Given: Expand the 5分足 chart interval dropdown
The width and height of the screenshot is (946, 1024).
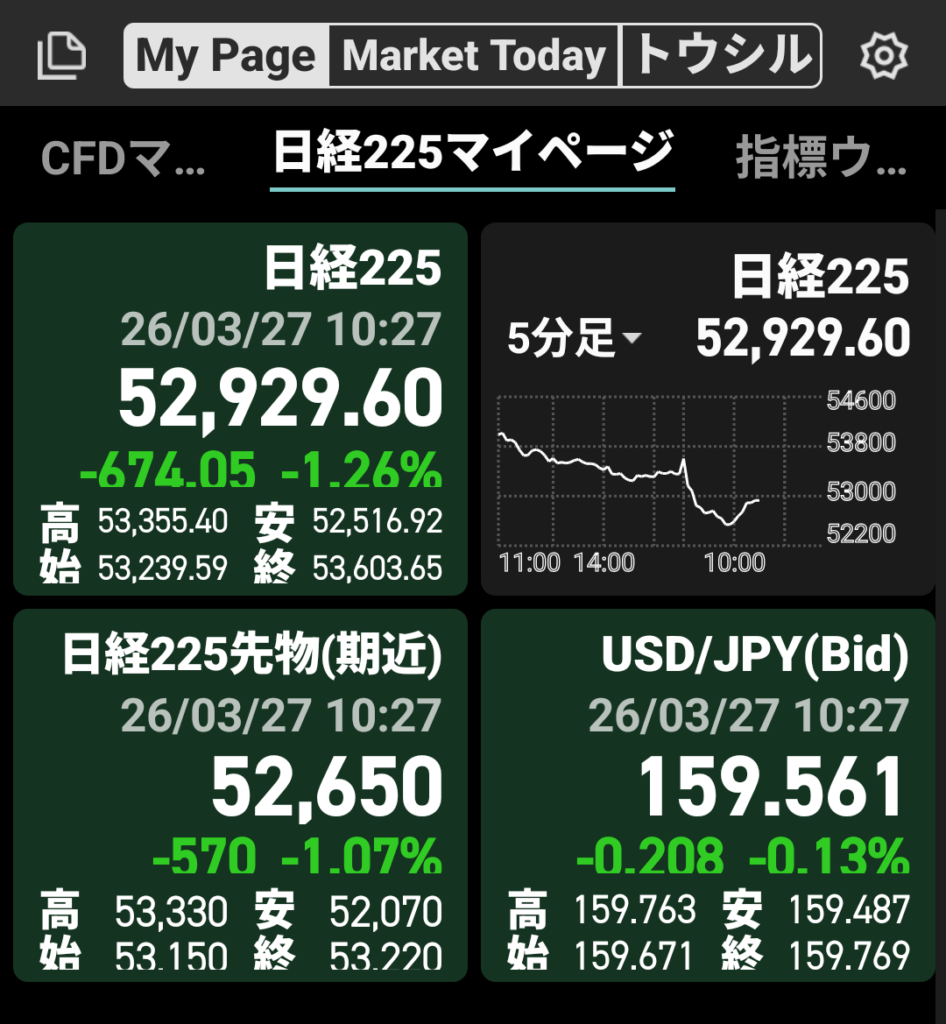Looking at the screenshot, I should pos(574,341).
